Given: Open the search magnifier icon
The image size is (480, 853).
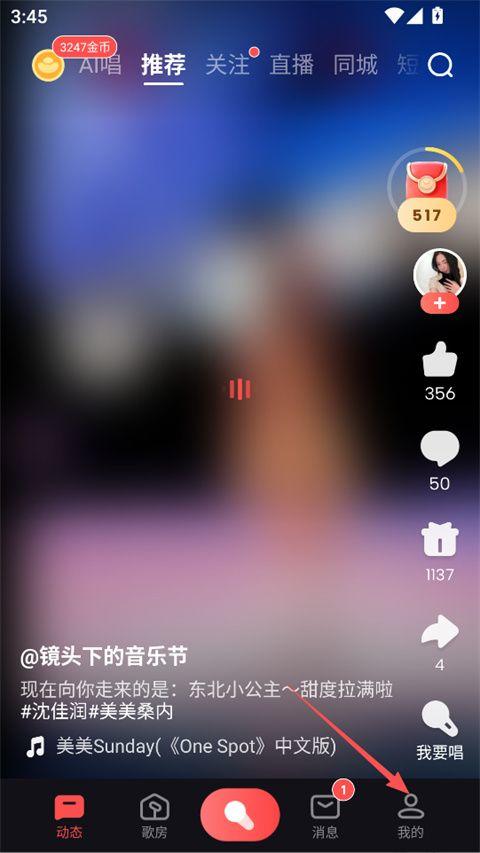Looking at the screenshot, I should click(440, 66).
